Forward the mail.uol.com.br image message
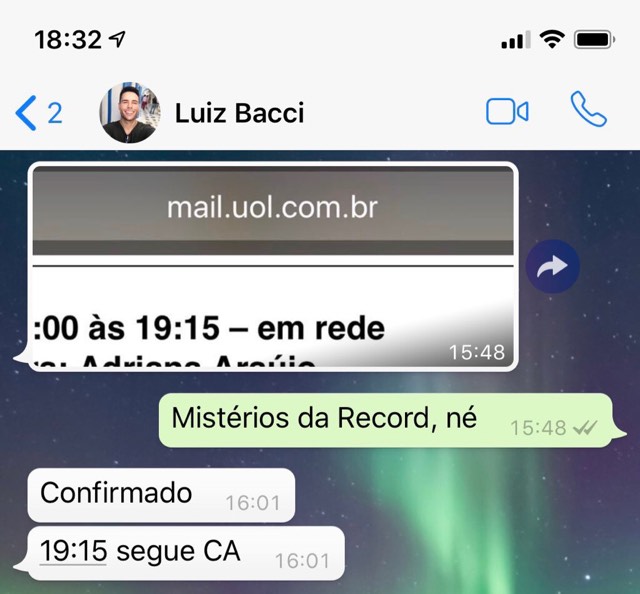Image resolution: width=640 pixels, height=594 pixels. pyautogui.click(x=552, y=266)
